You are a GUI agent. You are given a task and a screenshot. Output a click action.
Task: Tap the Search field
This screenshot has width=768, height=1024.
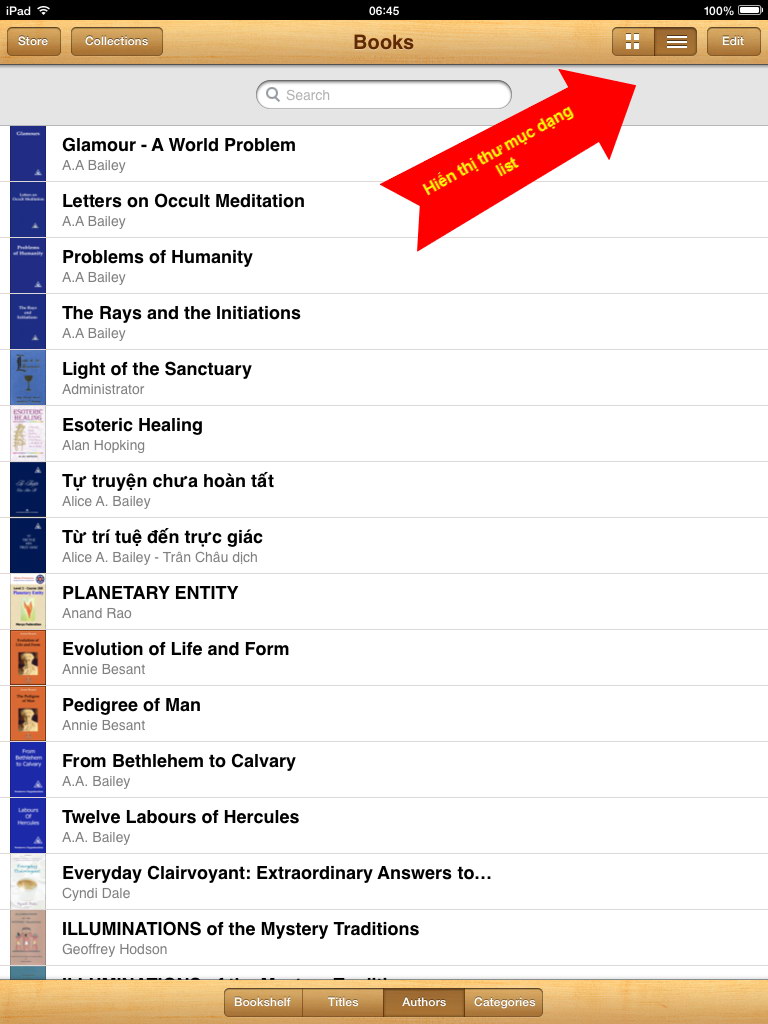point(384,95)
